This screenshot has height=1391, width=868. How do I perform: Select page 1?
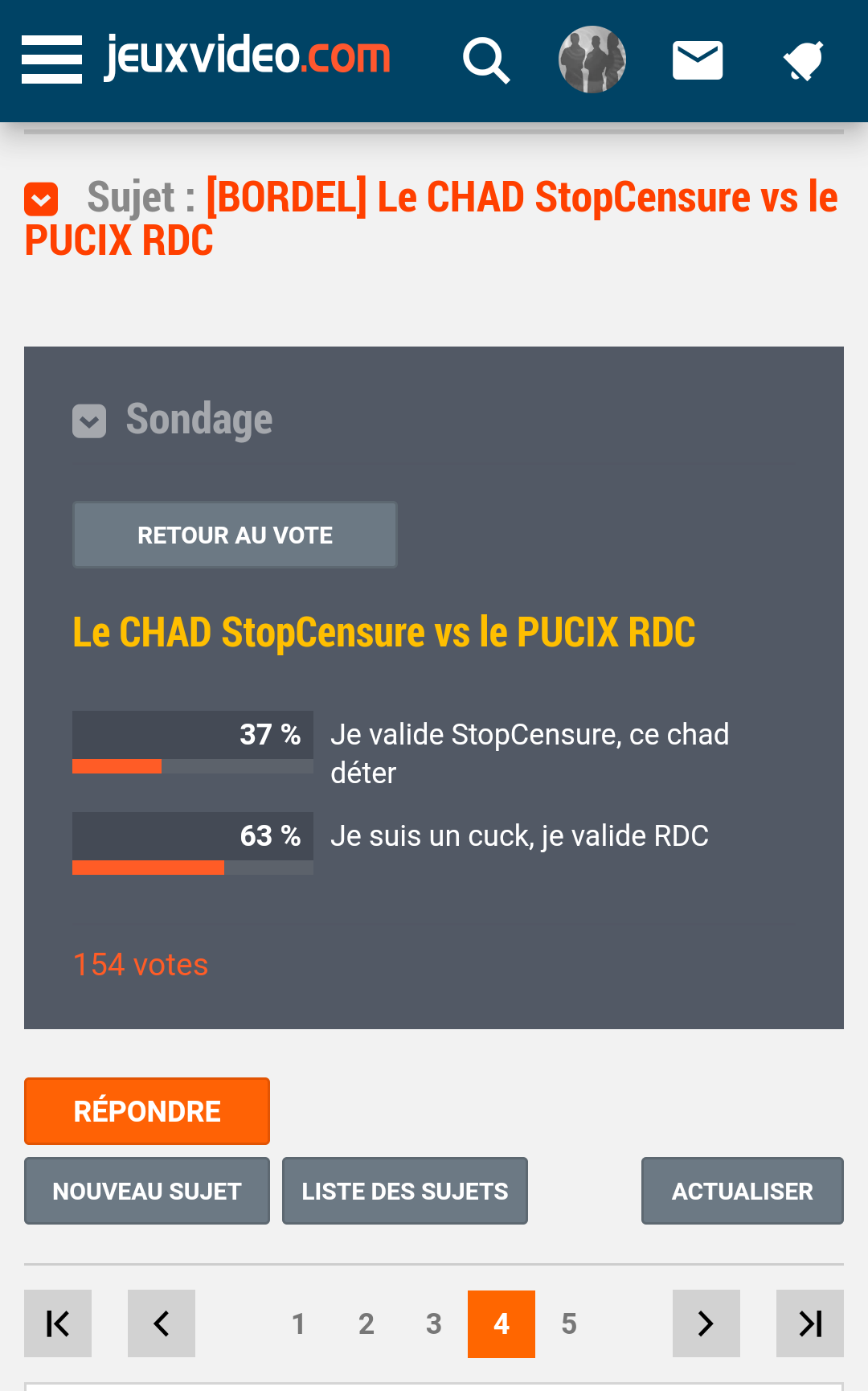coord(298,1323)
